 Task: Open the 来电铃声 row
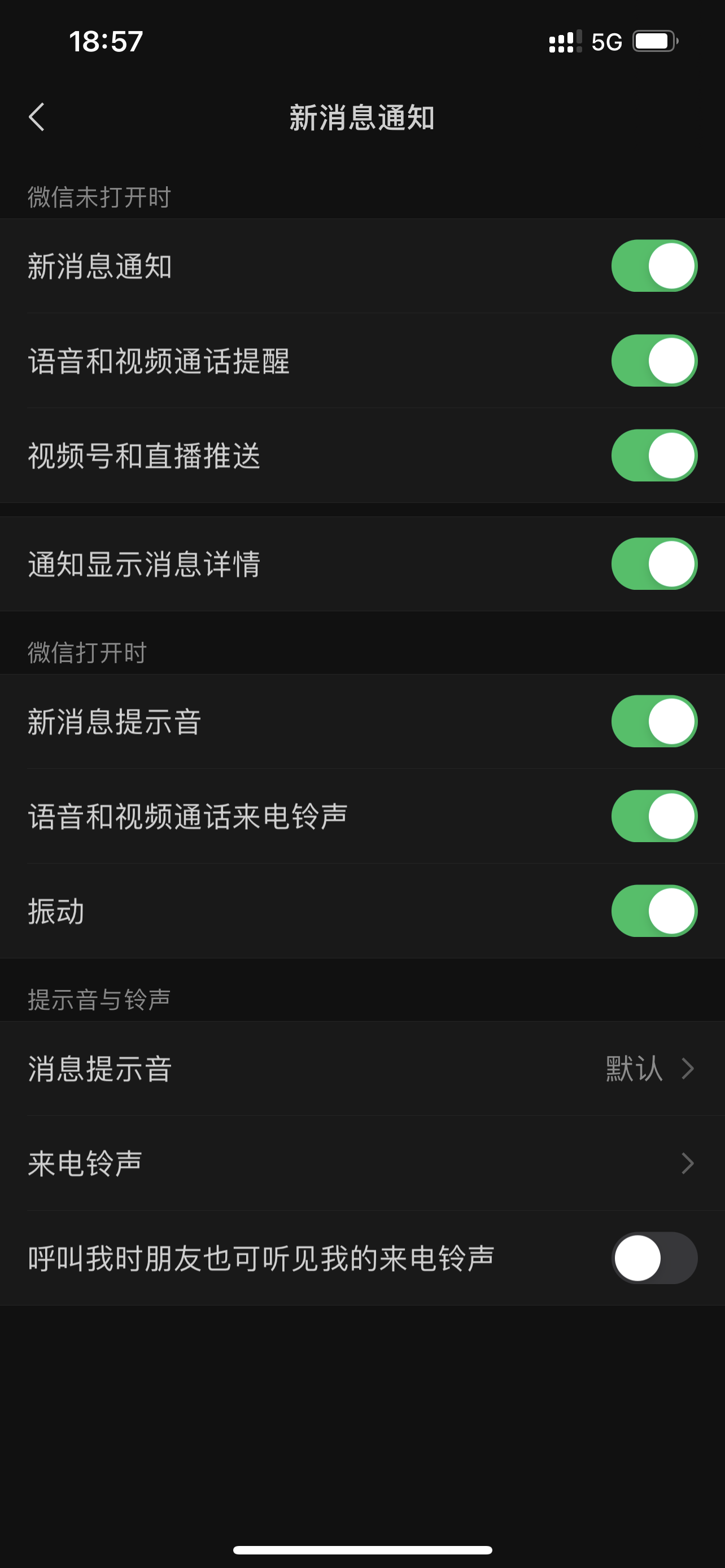coord(362,1163)
